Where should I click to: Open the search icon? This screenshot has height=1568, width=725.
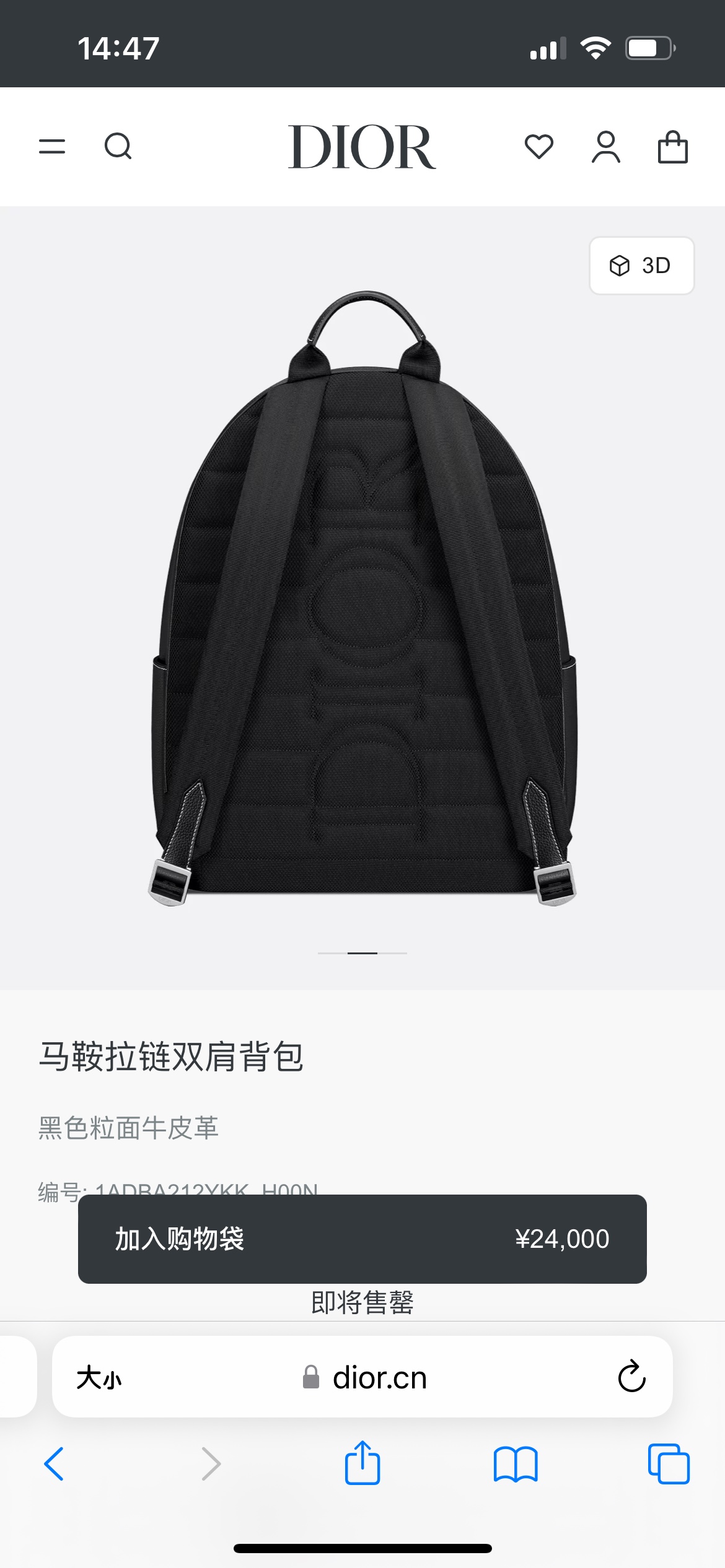(118, 147)
